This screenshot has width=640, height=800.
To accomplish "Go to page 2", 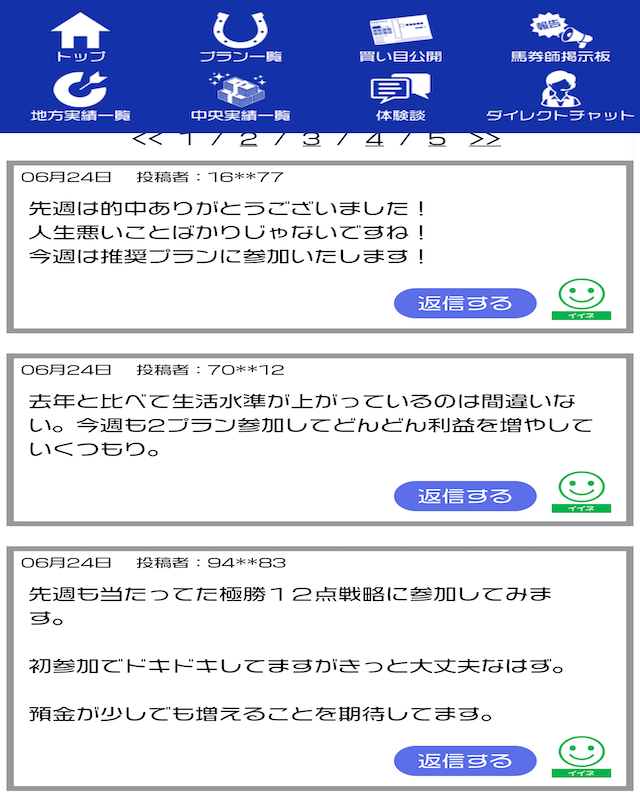I will [x=249, y=138].
